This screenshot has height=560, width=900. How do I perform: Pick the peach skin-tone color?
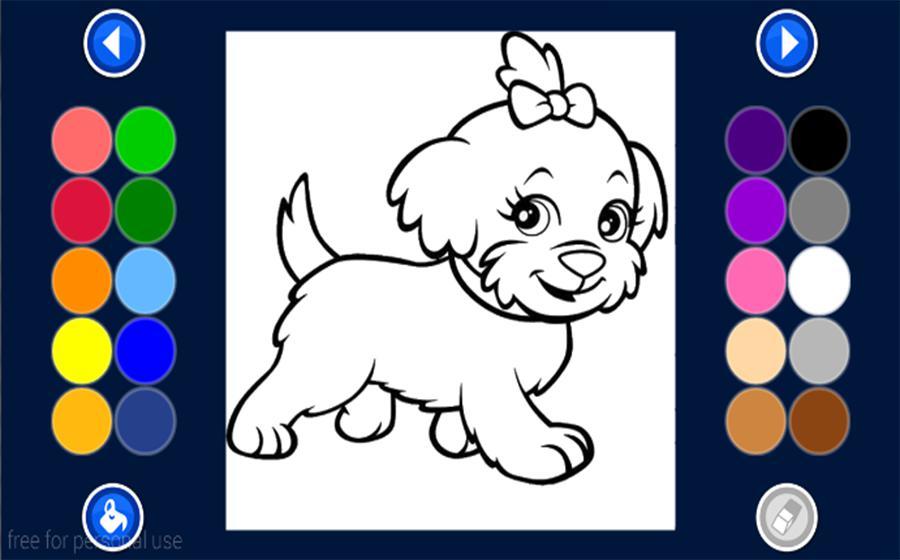(x=755, y=350)
